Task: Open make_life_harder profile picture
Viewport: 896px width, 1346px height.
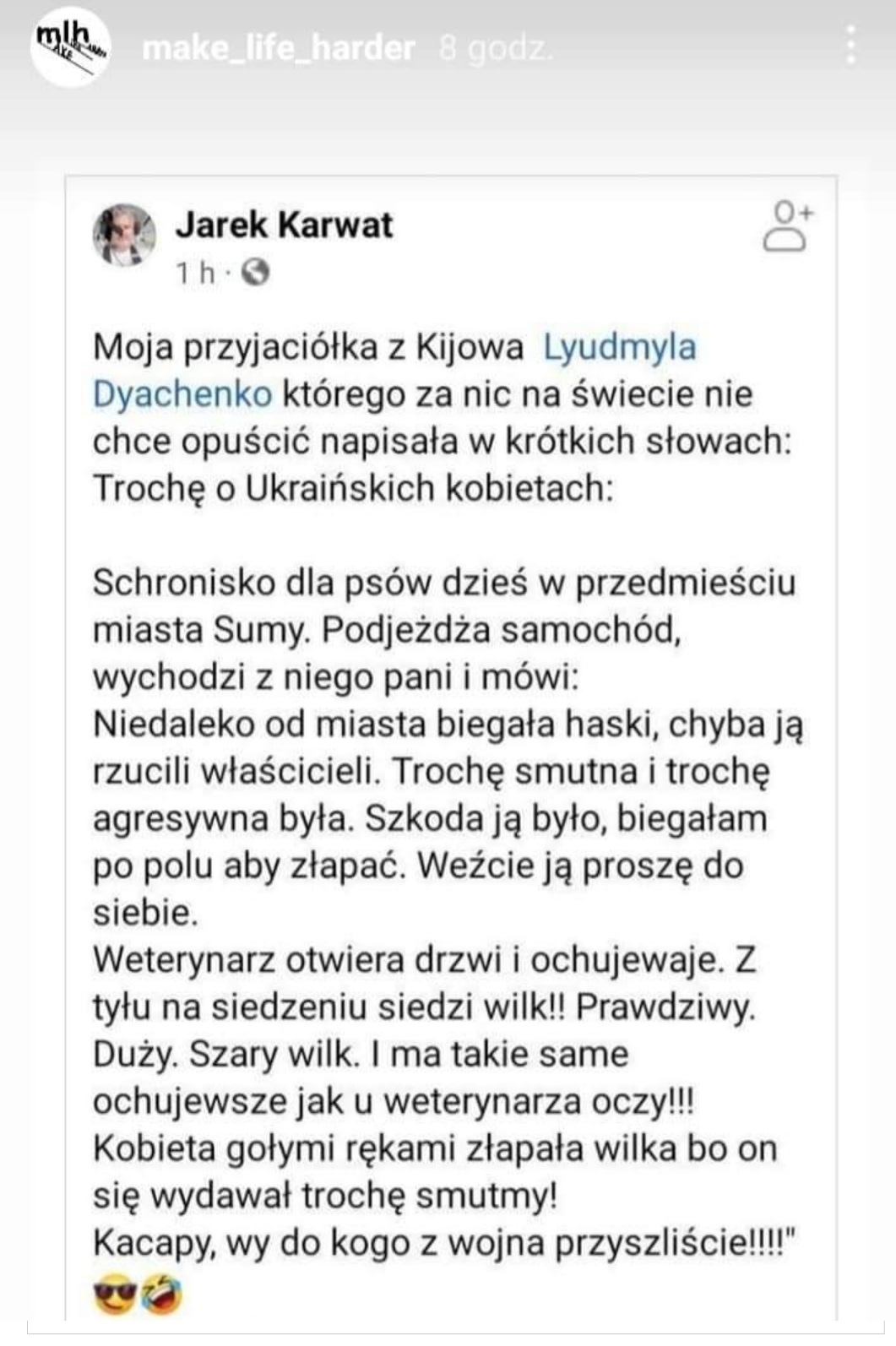Action: click(x=71, y=46)
